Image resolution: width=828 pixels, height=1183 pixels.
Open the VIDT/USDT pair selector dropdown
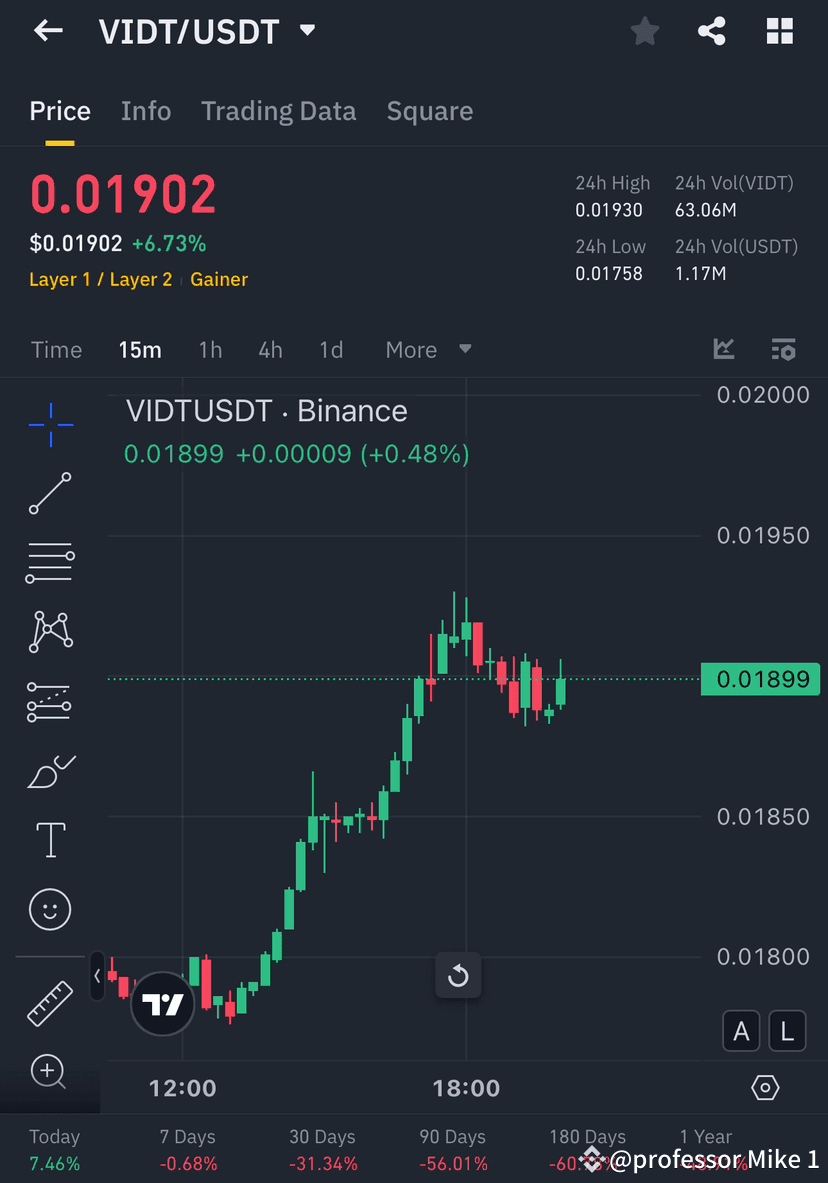tap(307, 31)
